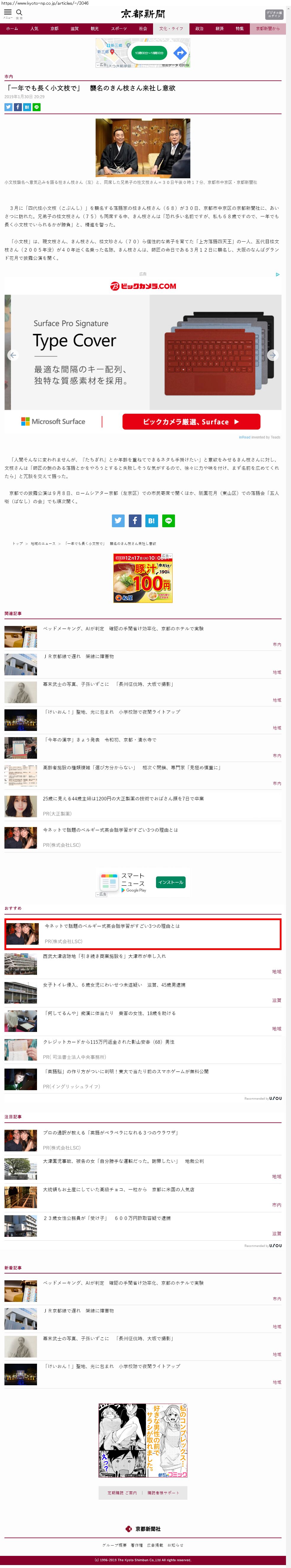Share article on Twitter below headline
Image resolution: width=291 pixels, height=1568 pixels.
pos(9,107)
